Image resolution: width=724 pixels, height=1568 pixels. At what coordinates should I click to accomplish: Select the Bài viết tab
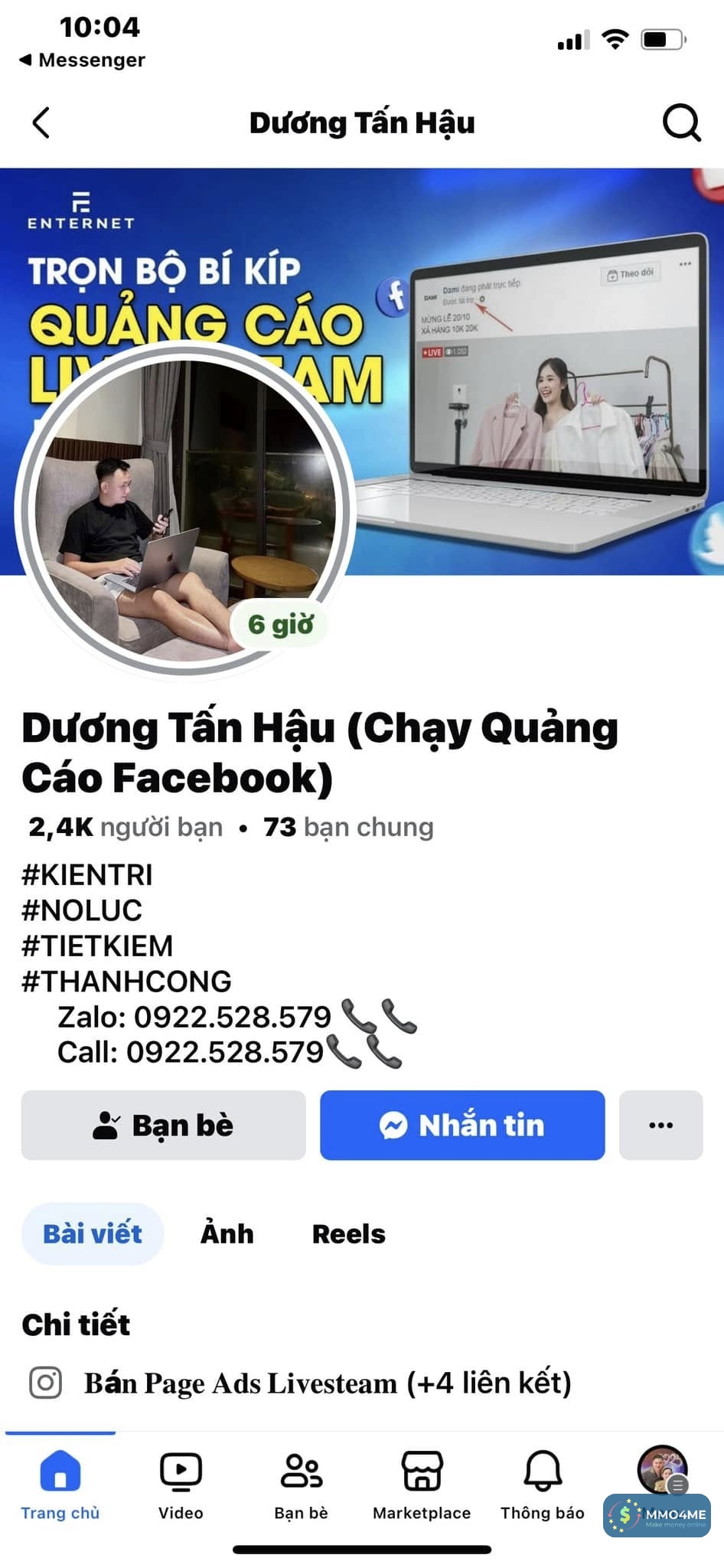[93, 1233]
